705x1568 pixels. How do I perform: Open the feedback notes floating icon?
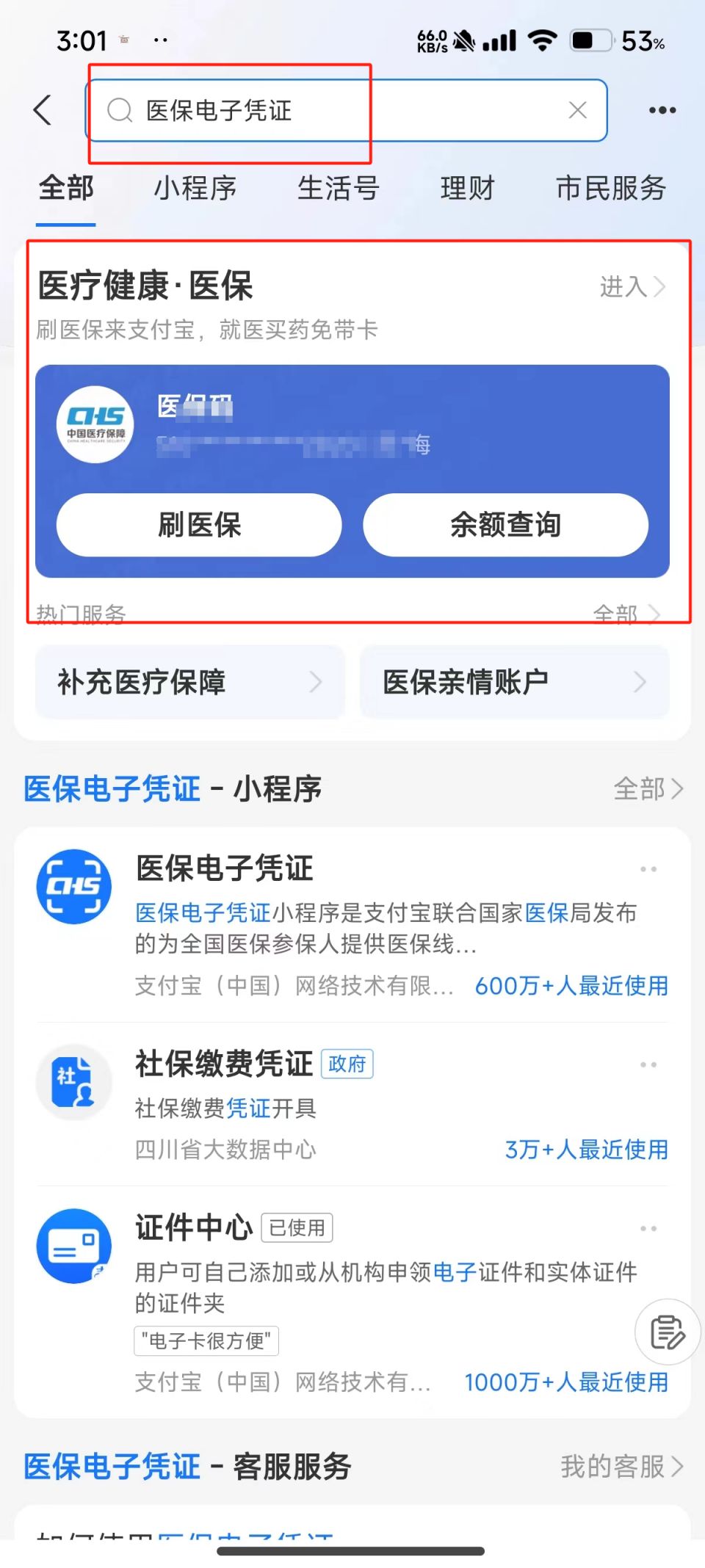click(x=667, y=1332)
